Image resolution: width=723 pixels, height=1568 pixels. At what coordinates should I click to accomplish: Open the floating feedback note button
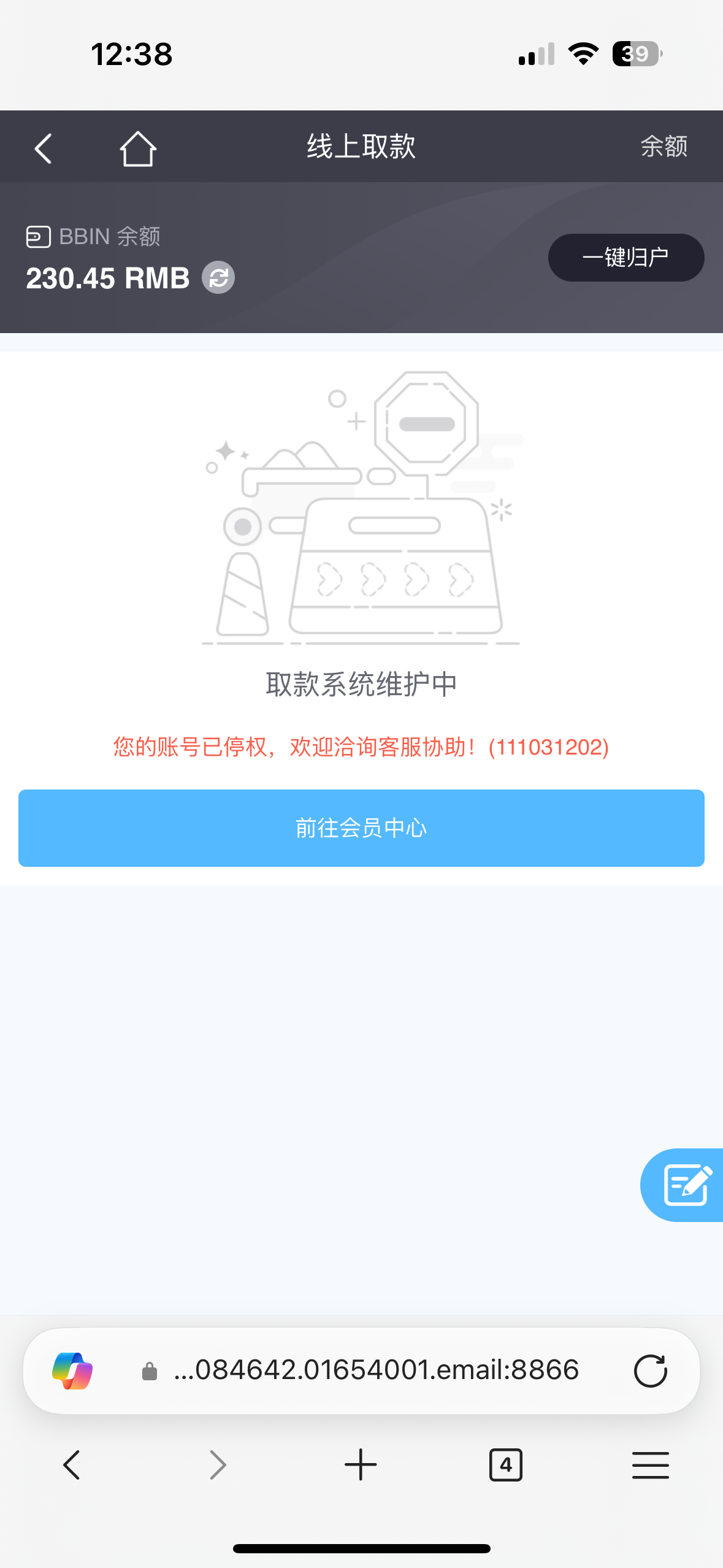click(x=685, y=1185)
